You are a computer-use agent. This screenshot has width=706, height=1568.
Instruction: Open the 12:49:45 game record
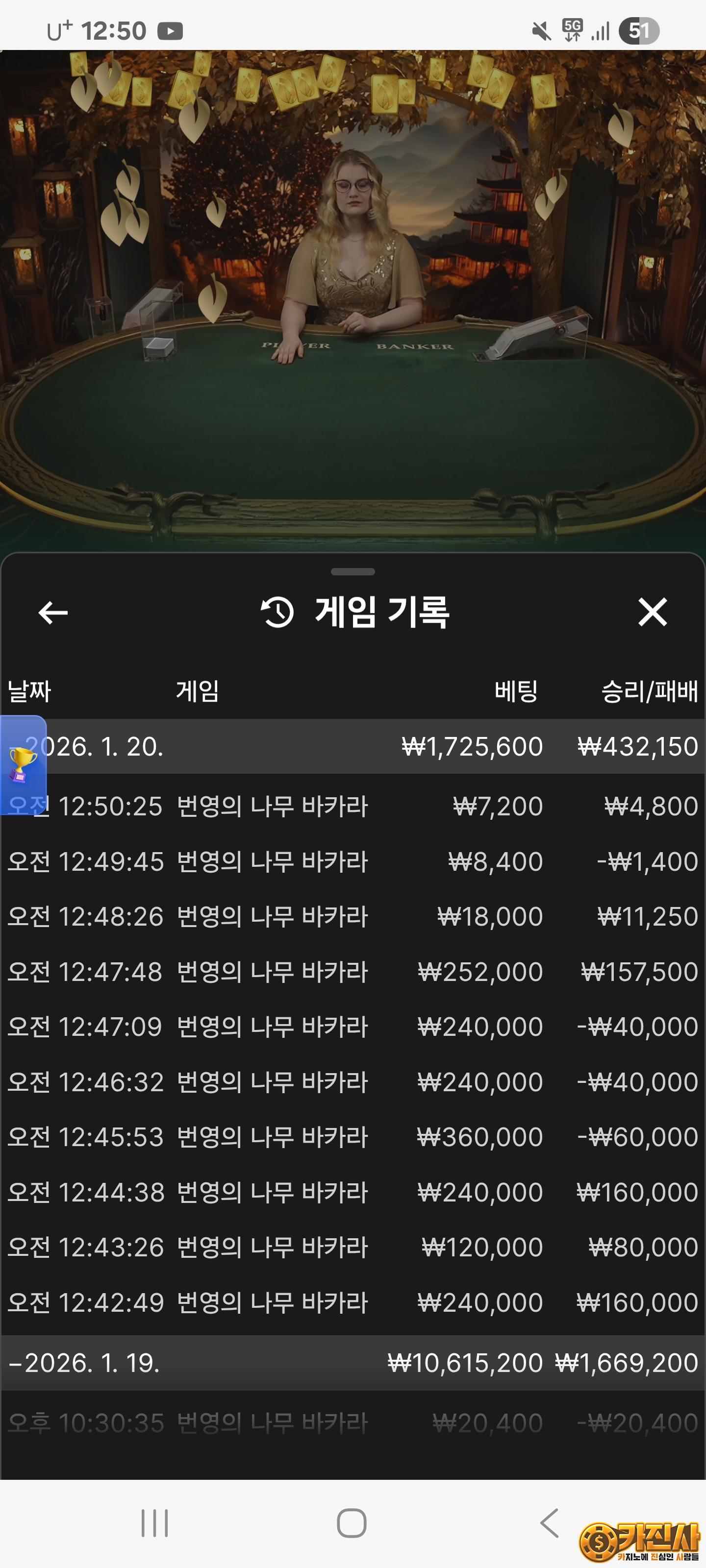pos(353,861)
